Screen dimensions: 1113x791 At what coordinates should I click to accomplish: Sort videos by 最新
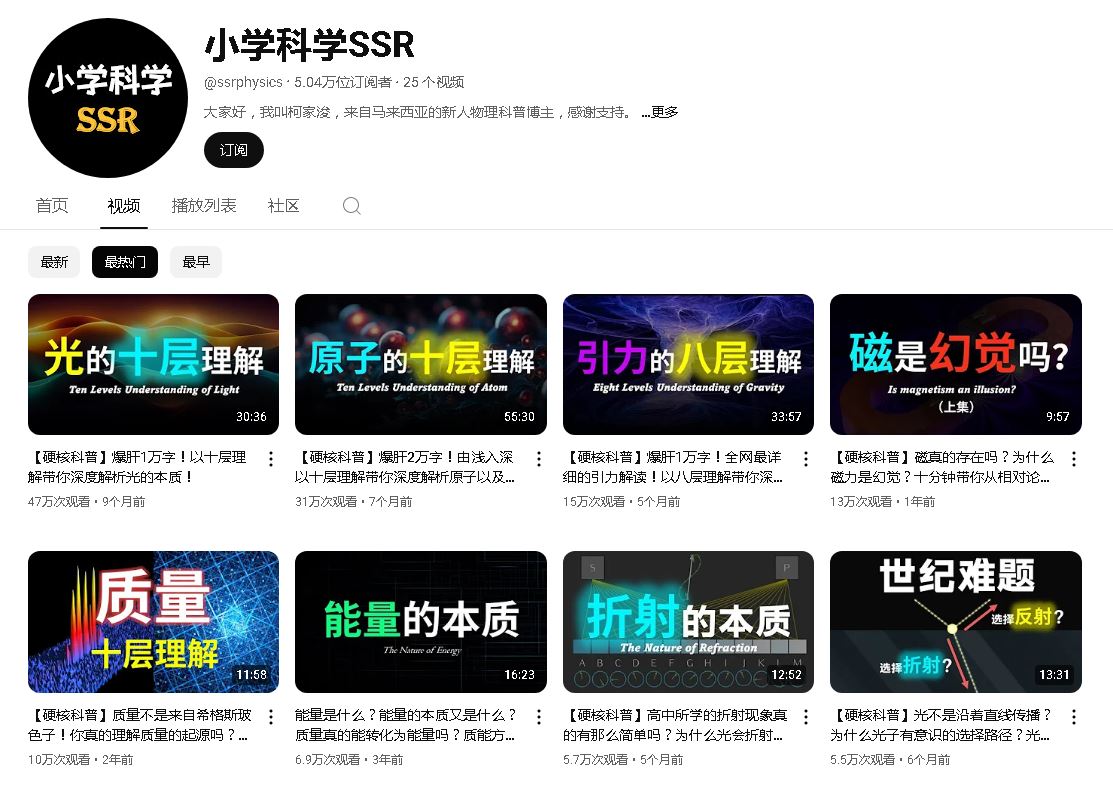[54, 262]
